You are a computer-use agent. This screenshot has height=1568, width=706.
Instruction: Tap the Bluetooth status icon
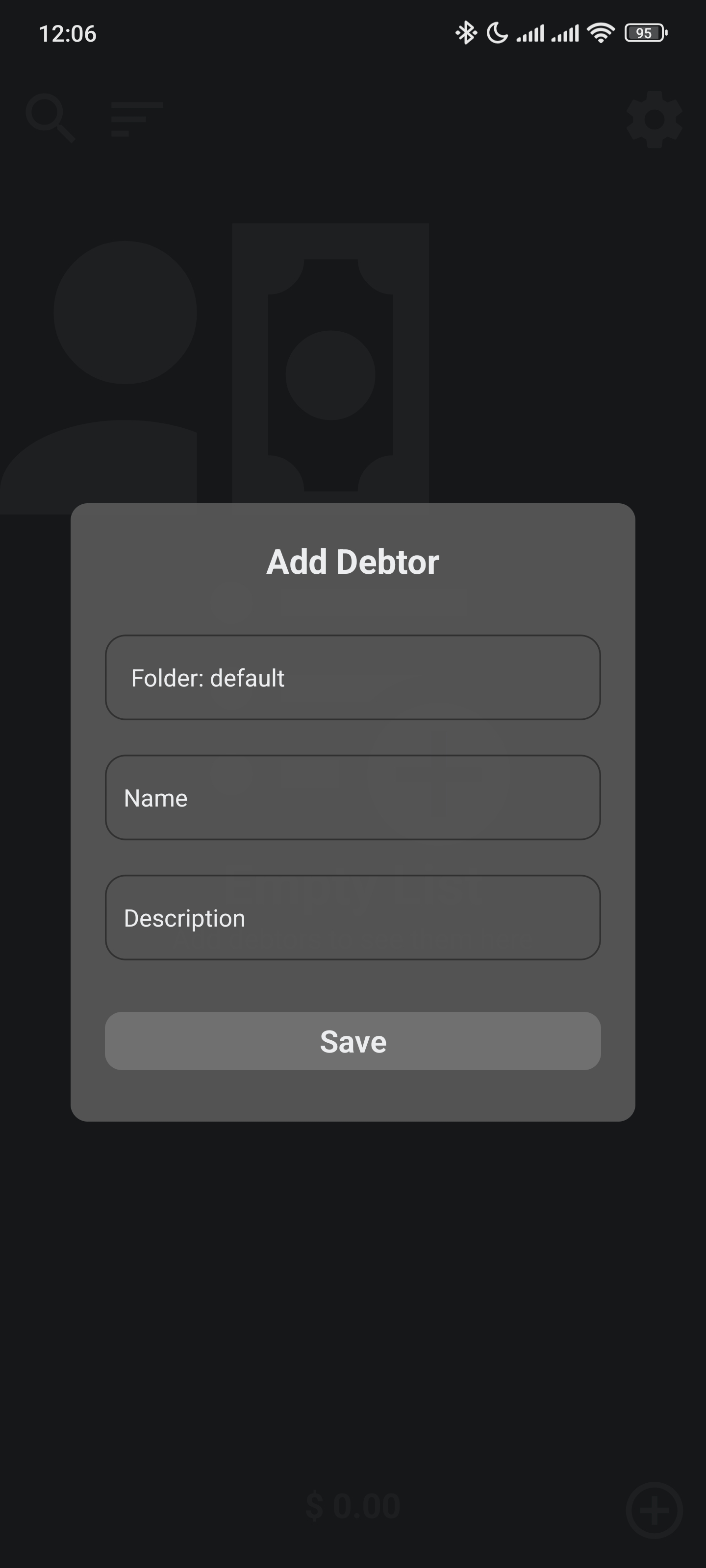point(466,33)
